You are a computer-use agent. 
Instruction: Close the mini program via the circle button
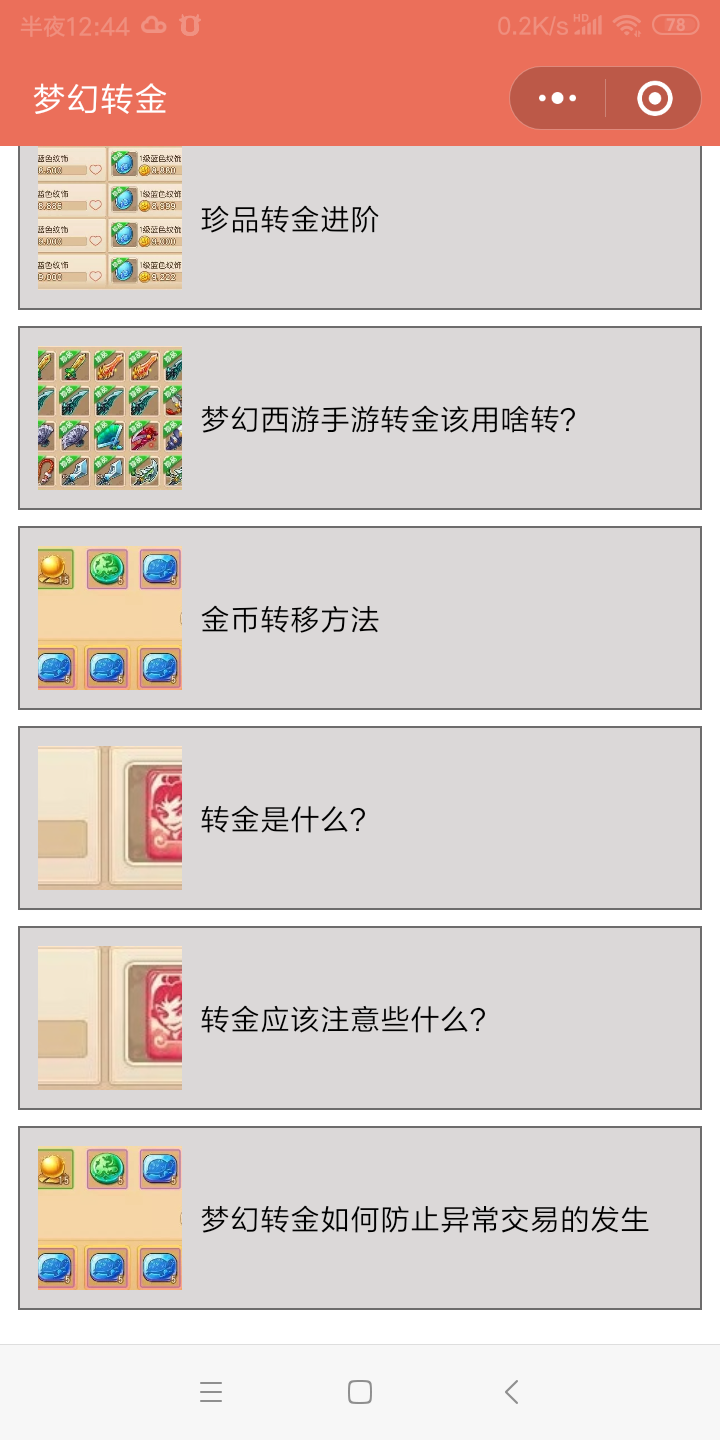click(x=655, y=98)
